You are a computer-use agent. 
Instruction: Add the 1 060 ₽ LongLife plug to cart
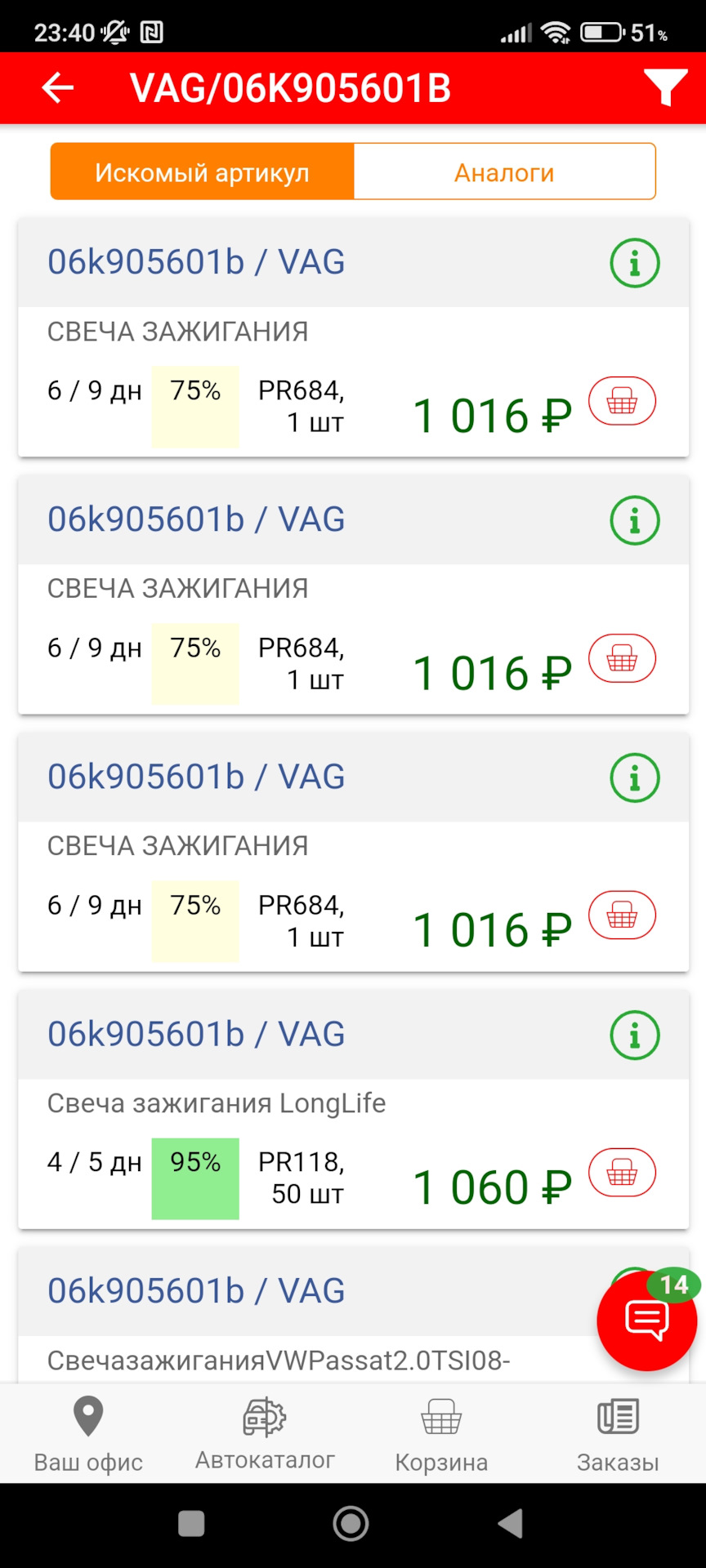(x=622, y=1174)
